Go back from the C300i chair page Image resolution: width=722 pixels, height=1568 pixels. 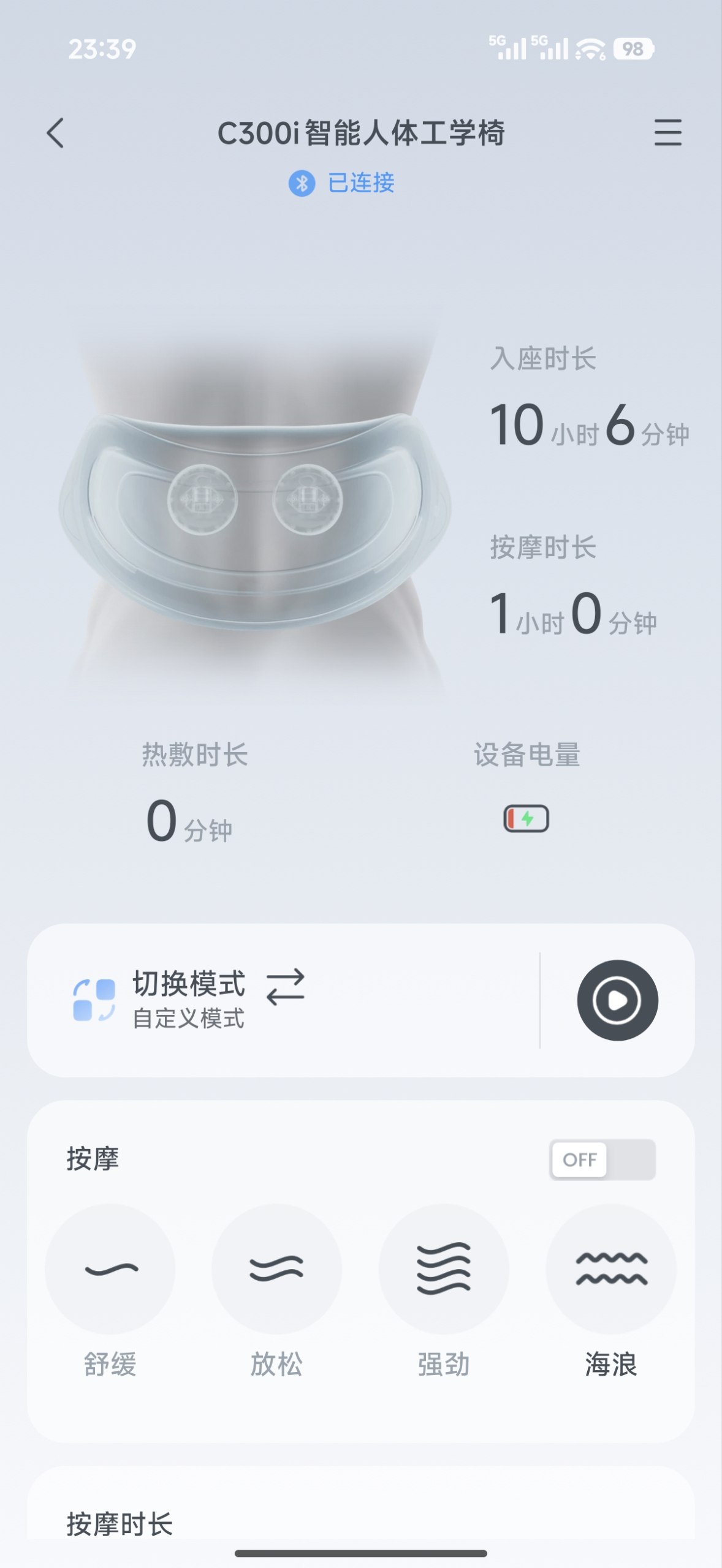click(55, 133)
